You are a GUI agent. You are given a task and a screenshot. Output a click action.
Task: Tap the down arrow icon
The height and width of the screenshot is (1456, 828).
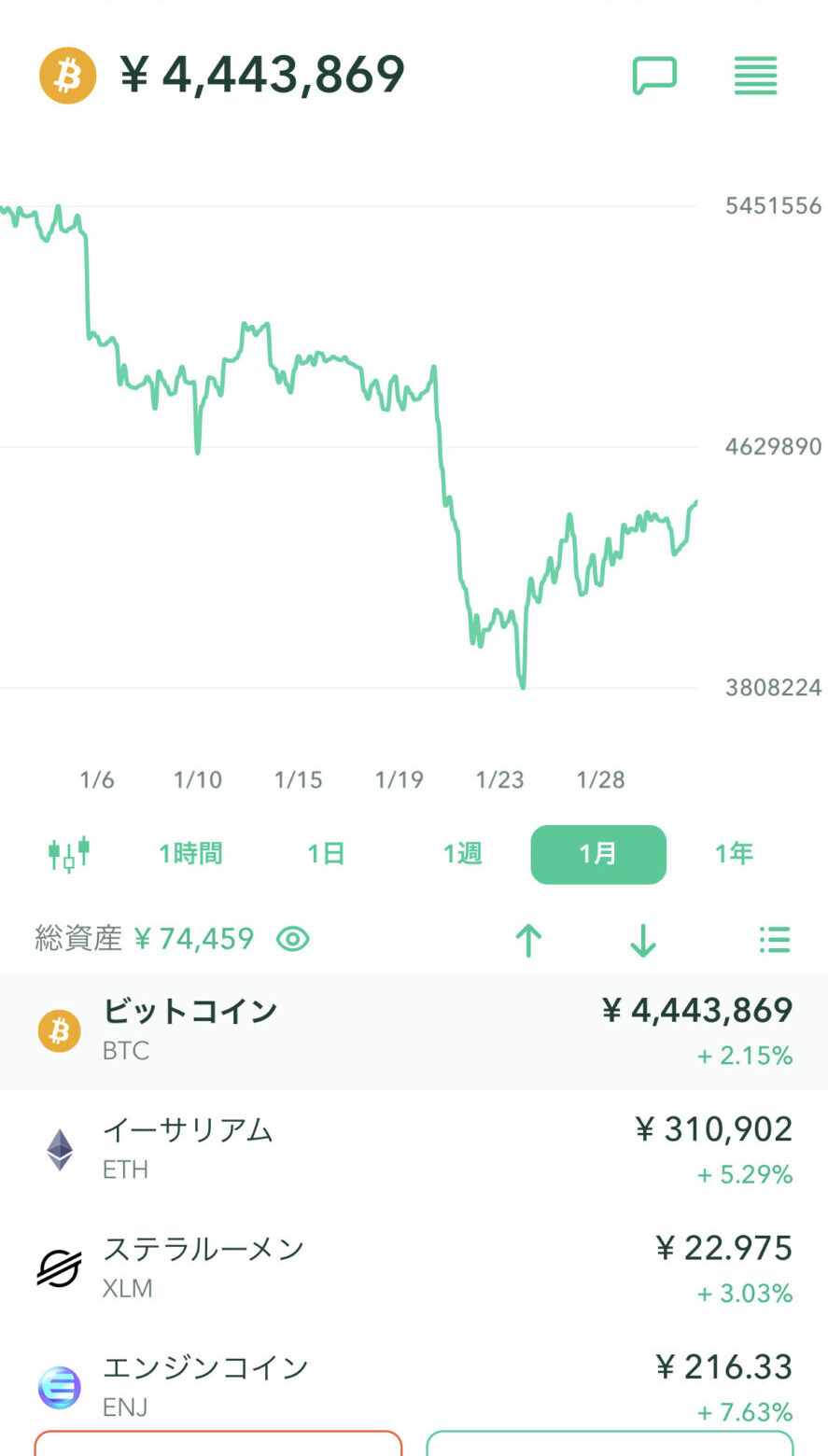pos(643,940)
